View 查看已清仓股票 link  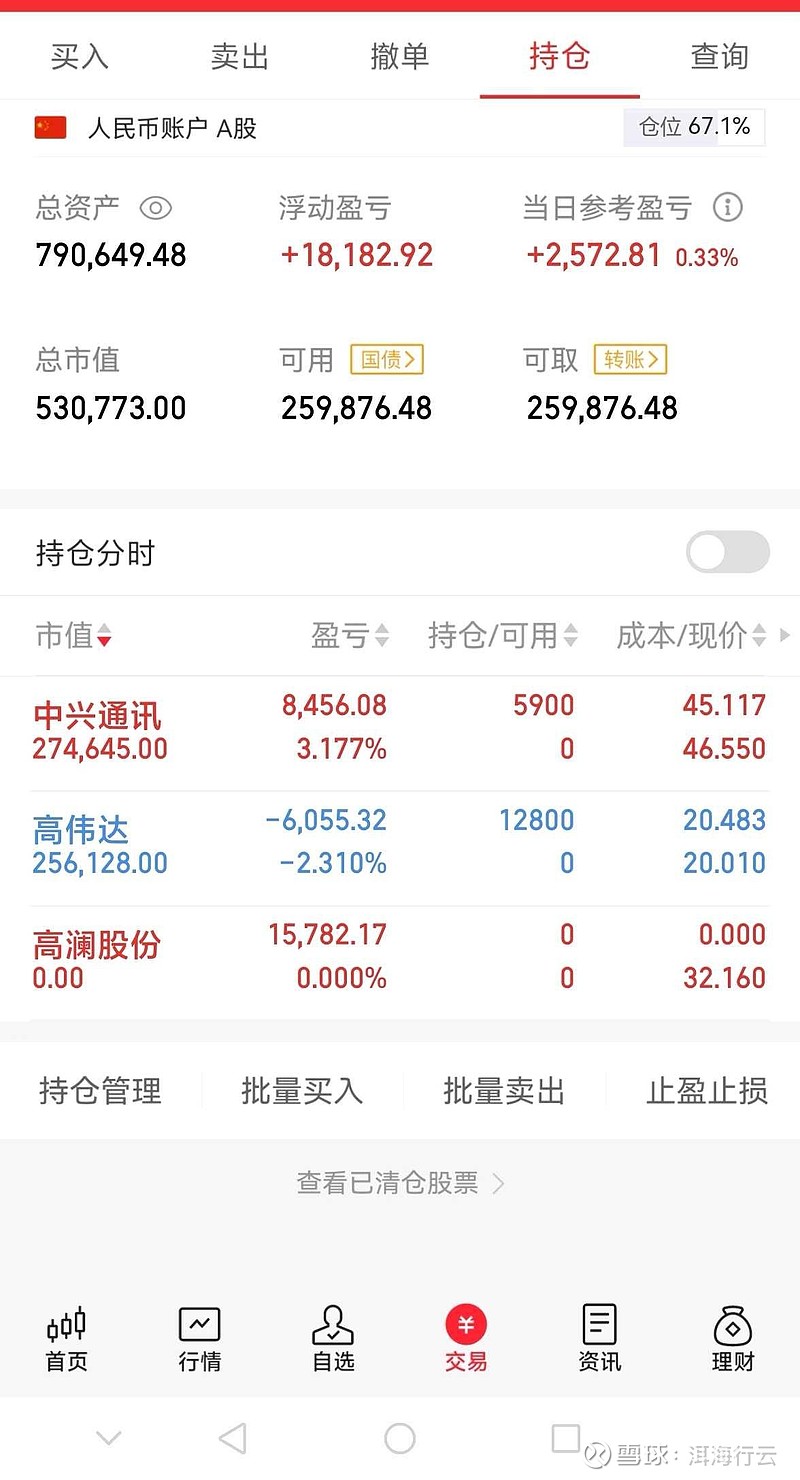[x=400, y=1183]
